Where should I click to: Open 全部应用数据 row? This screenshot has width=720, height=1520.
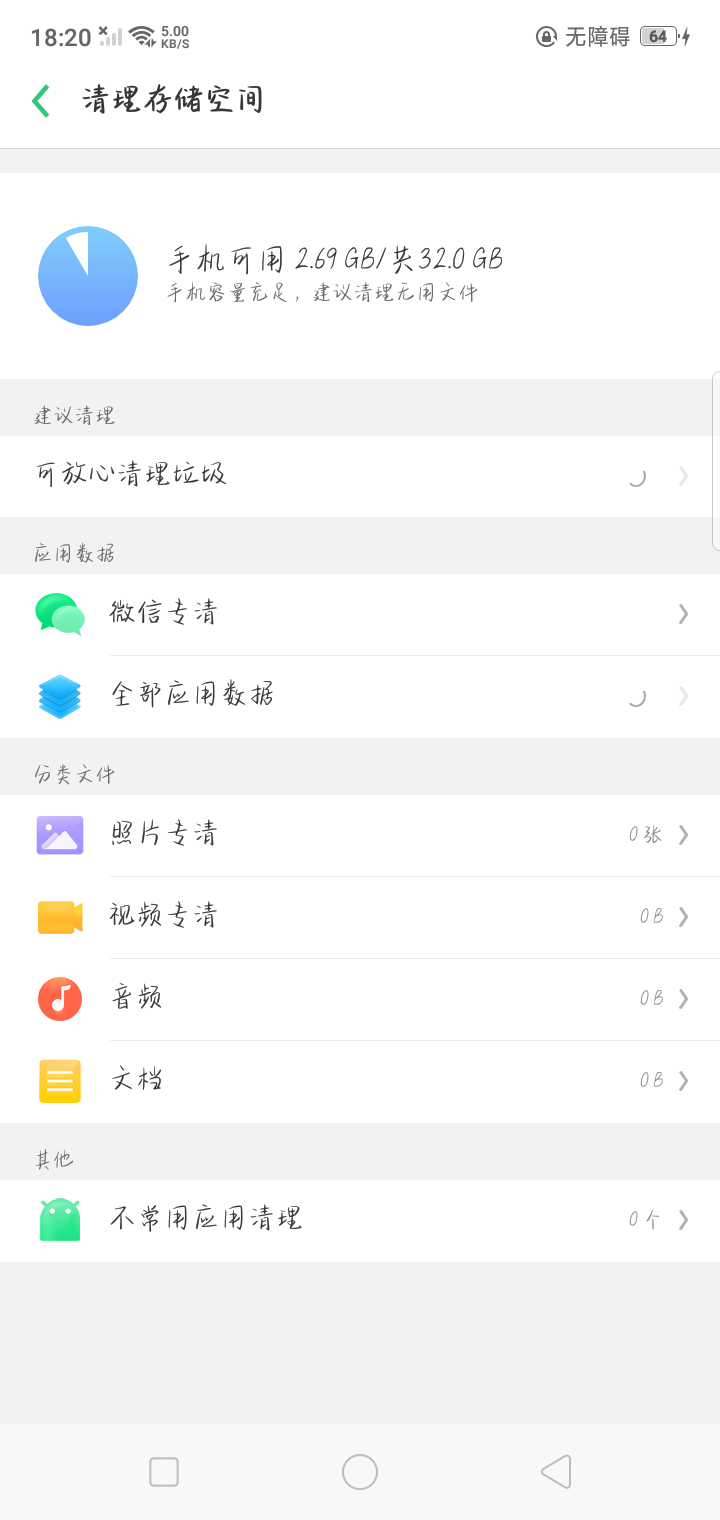pyautogui.click(x=360, y=696)
